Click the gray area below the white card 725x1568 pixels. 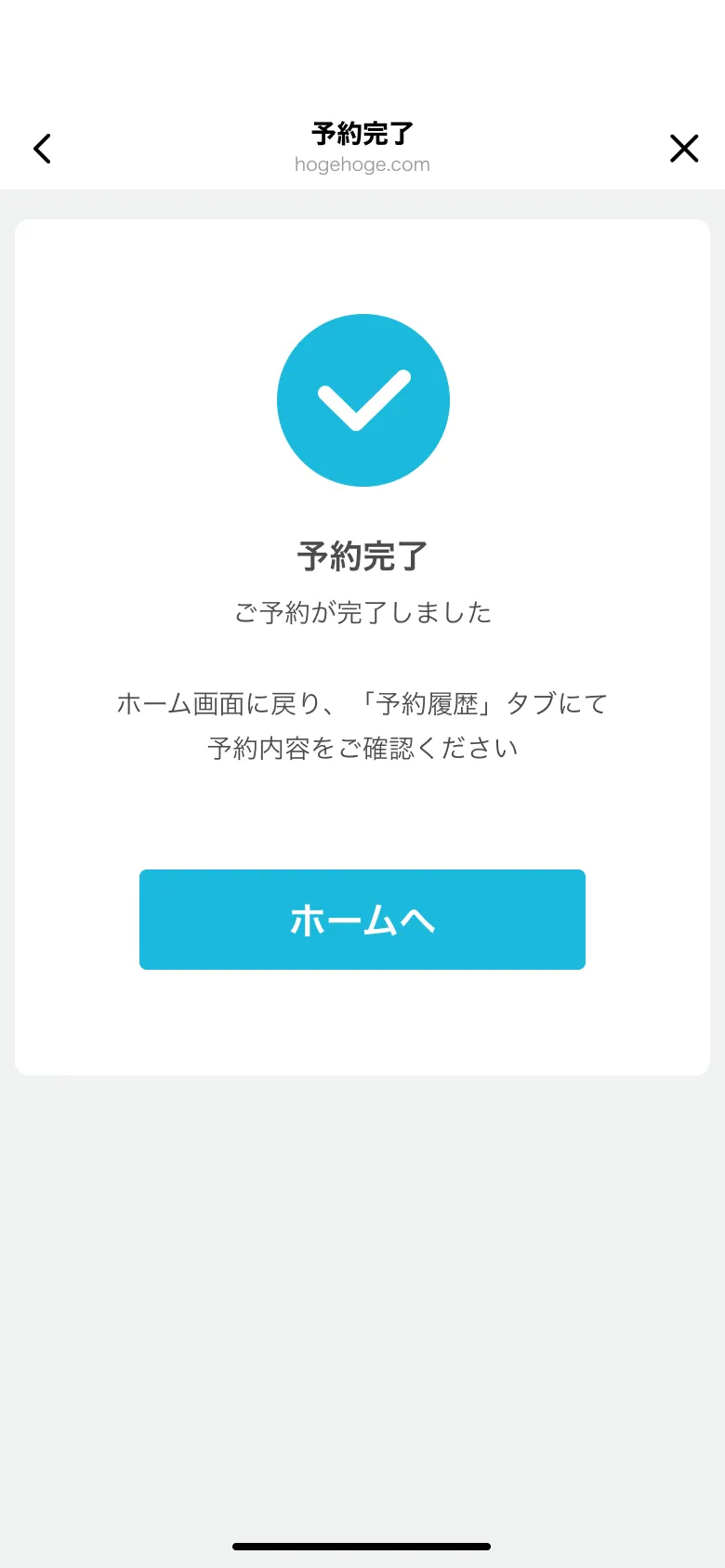(362, 1254)
